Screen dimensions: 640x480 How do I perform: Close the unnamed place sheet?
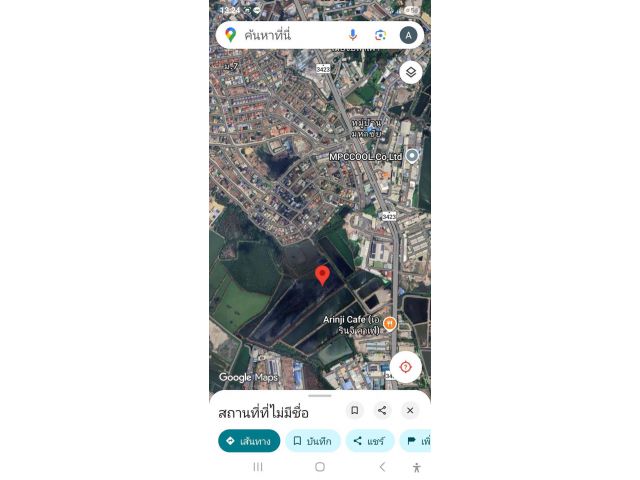click(410, 410)
